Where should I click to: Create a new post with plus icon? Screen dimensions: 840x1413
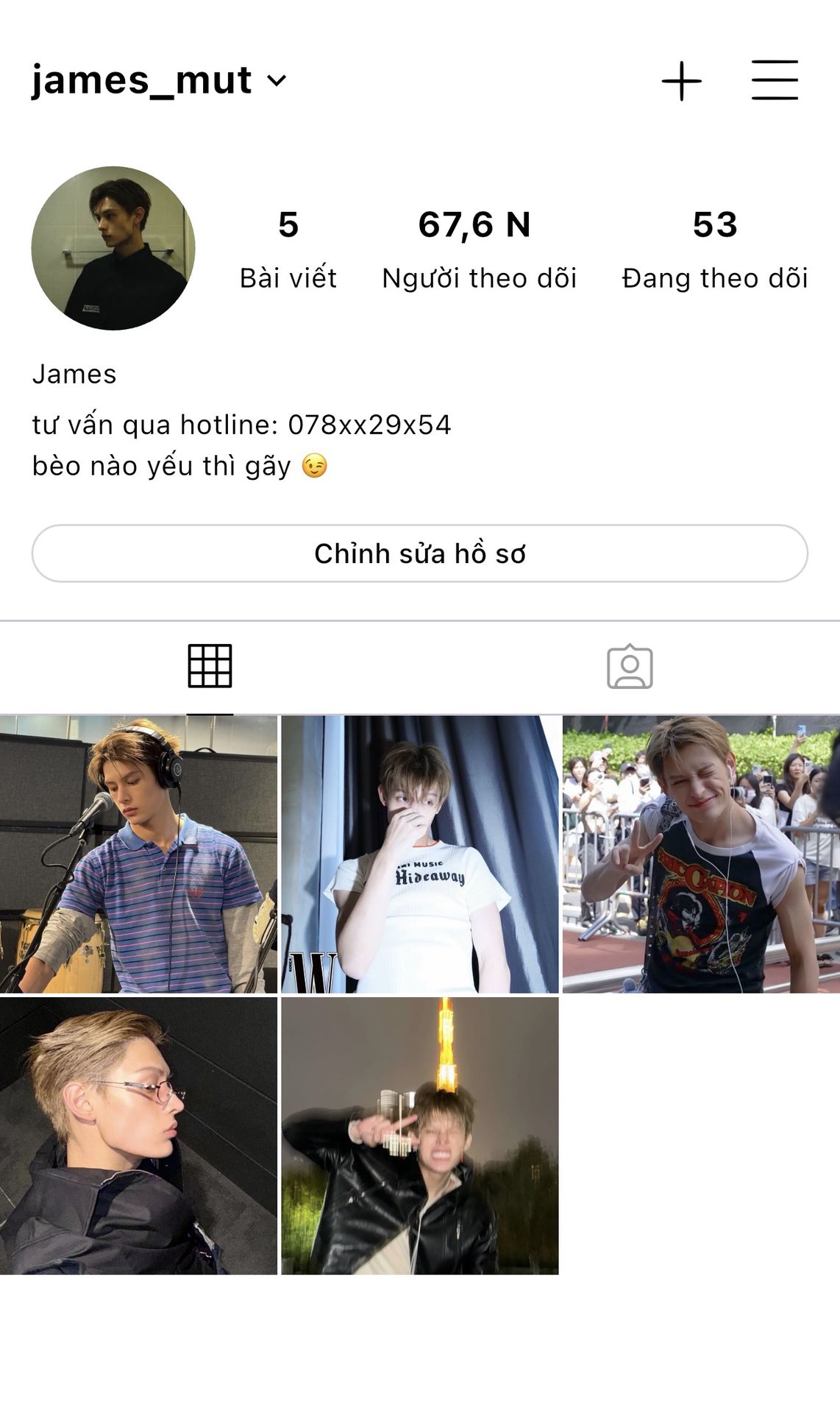[x=681, y=81]
